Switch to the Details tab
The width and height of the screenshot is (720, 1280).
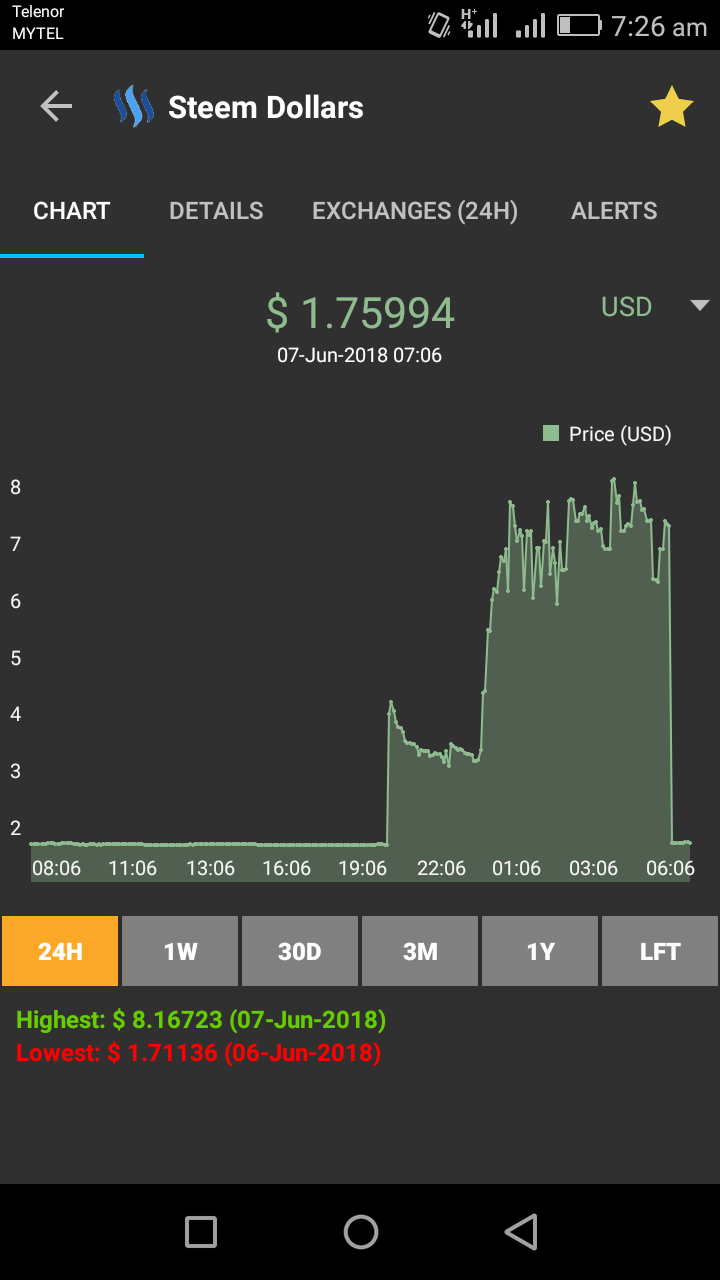pos(216,211)
